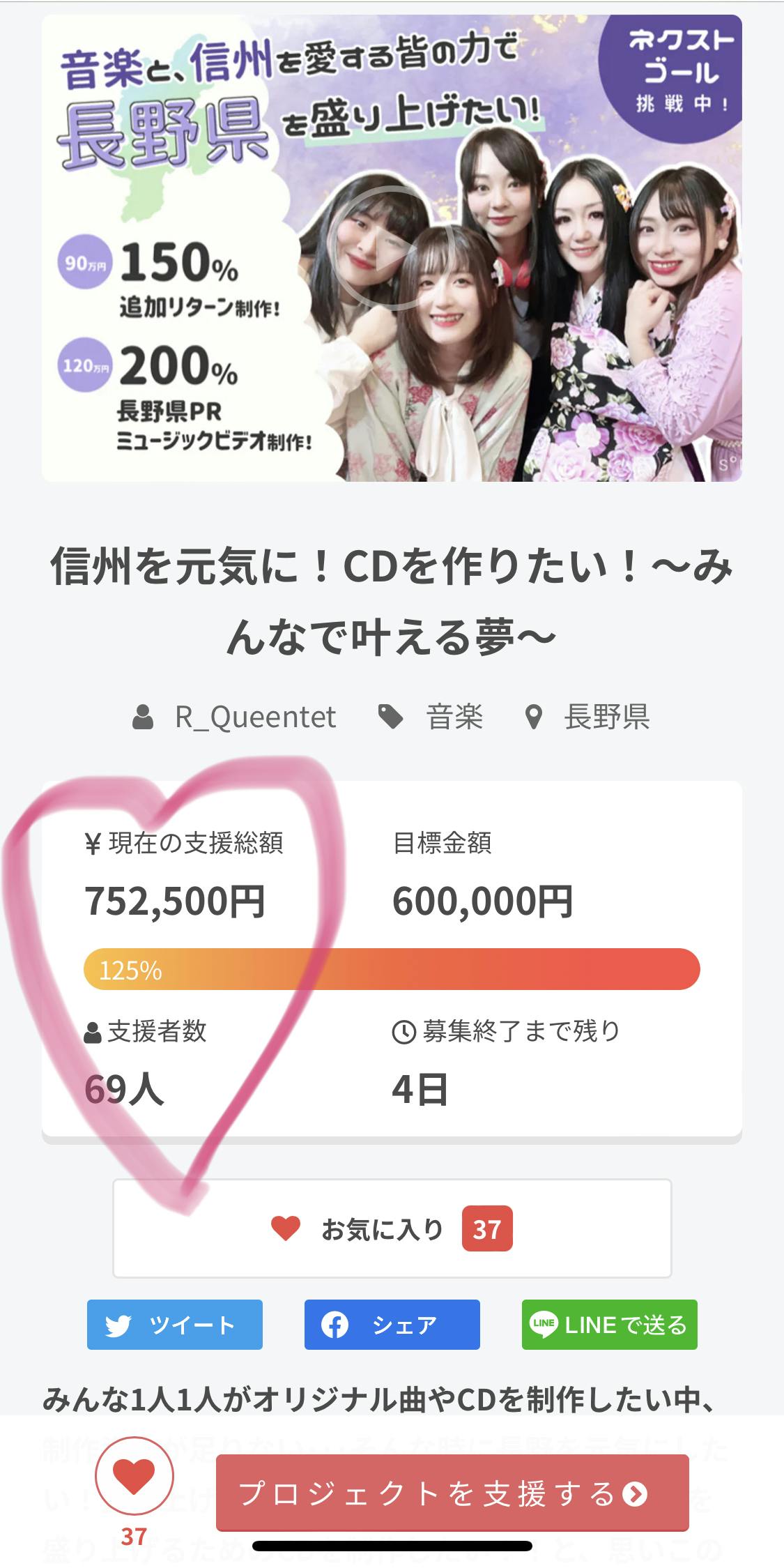Send this project via LINE
The height and width of the screenshot is (1568, 784).
(x=609, y=1325)
